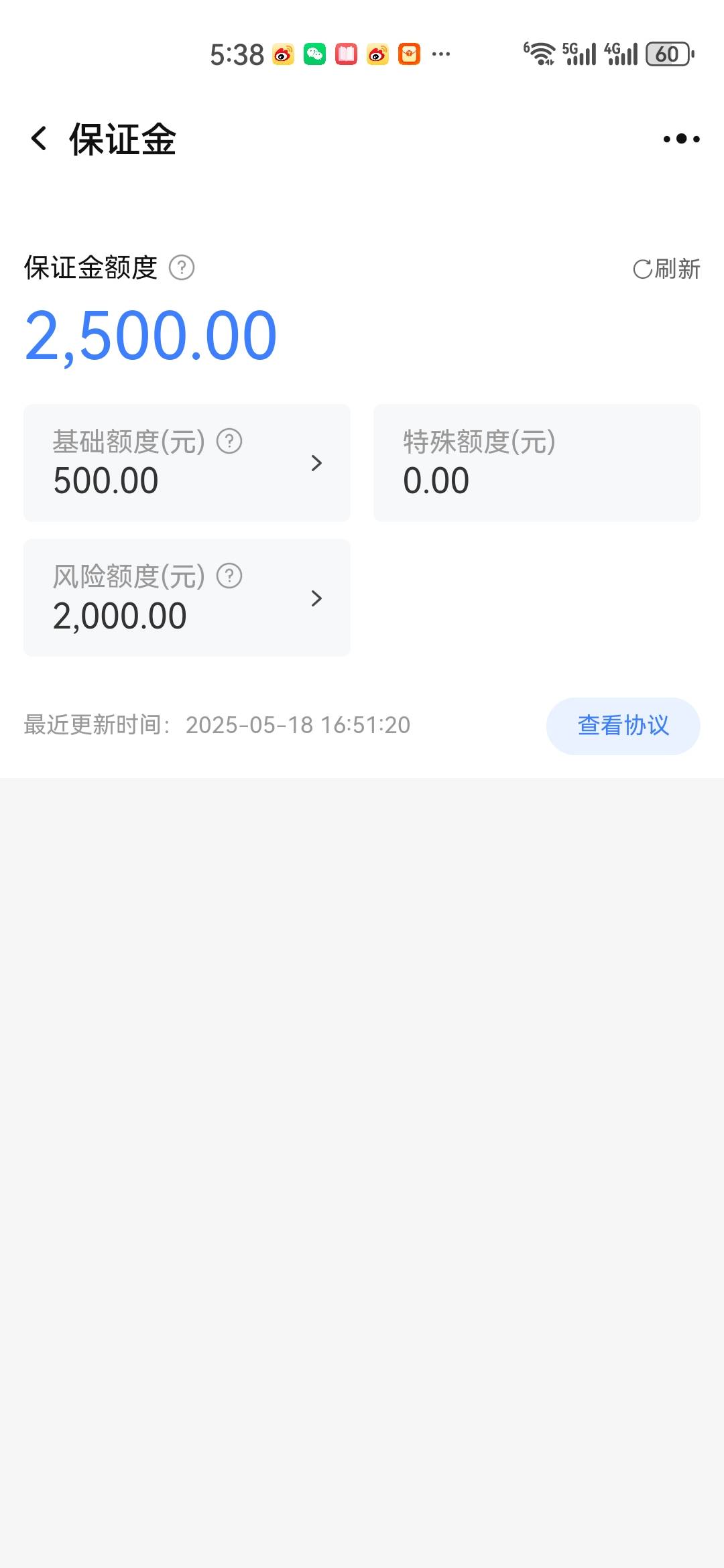Show help for 基础额度(元)
The height and width of the screenshot is (1568, 724).
[229, 442]
